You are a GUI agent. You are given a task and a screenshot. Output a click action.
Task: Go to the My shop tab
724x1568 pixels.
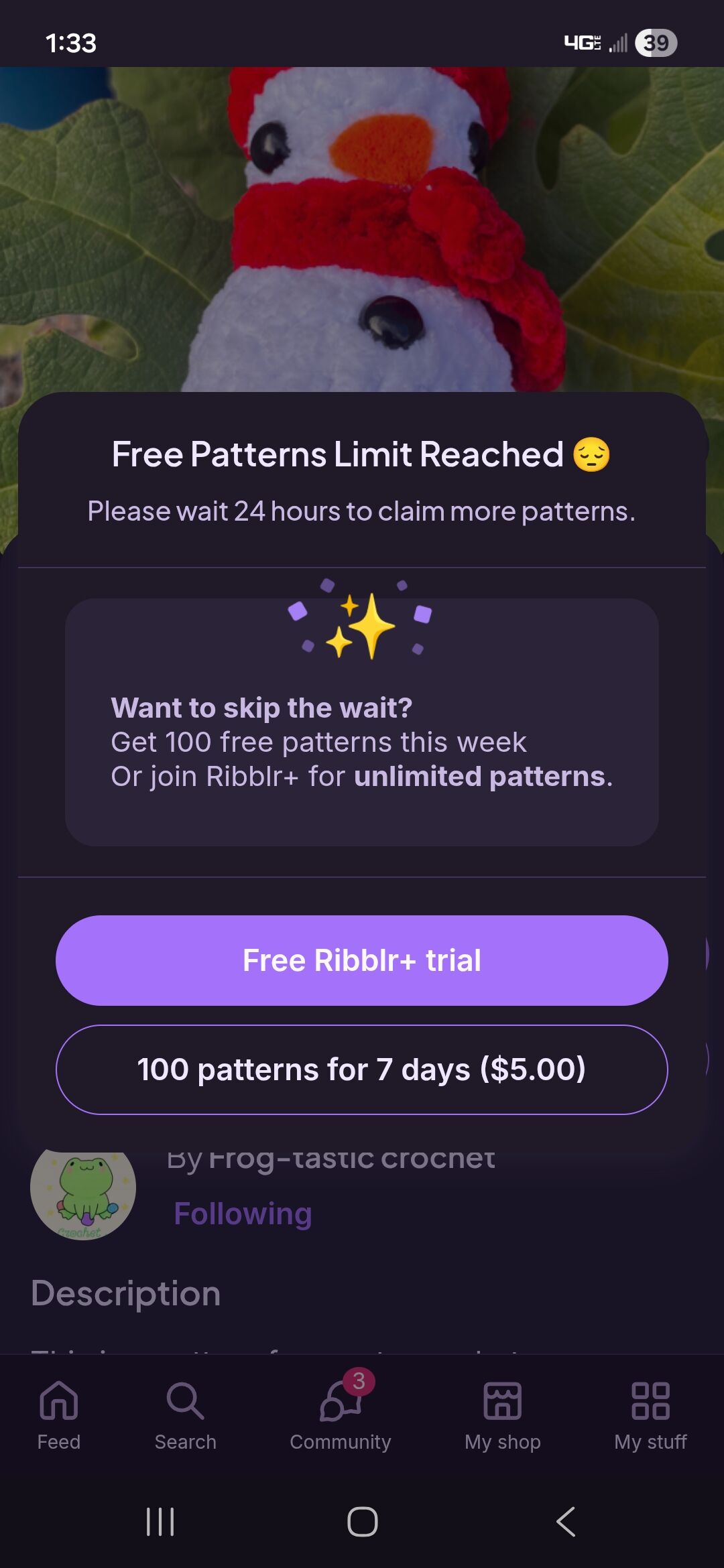tap(503, 1414)
